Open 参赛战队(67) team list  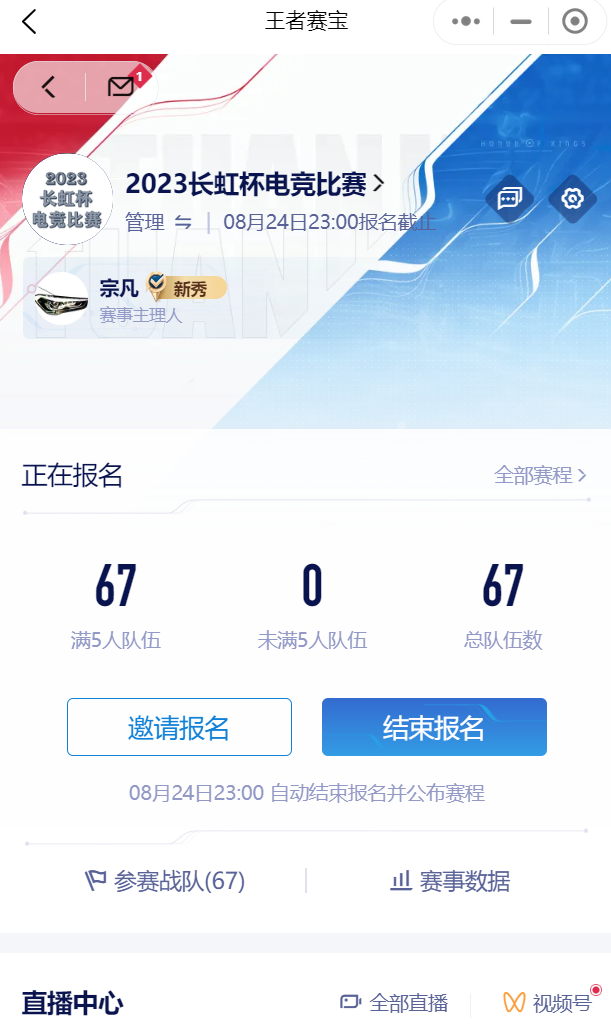(x=166, y=881)
